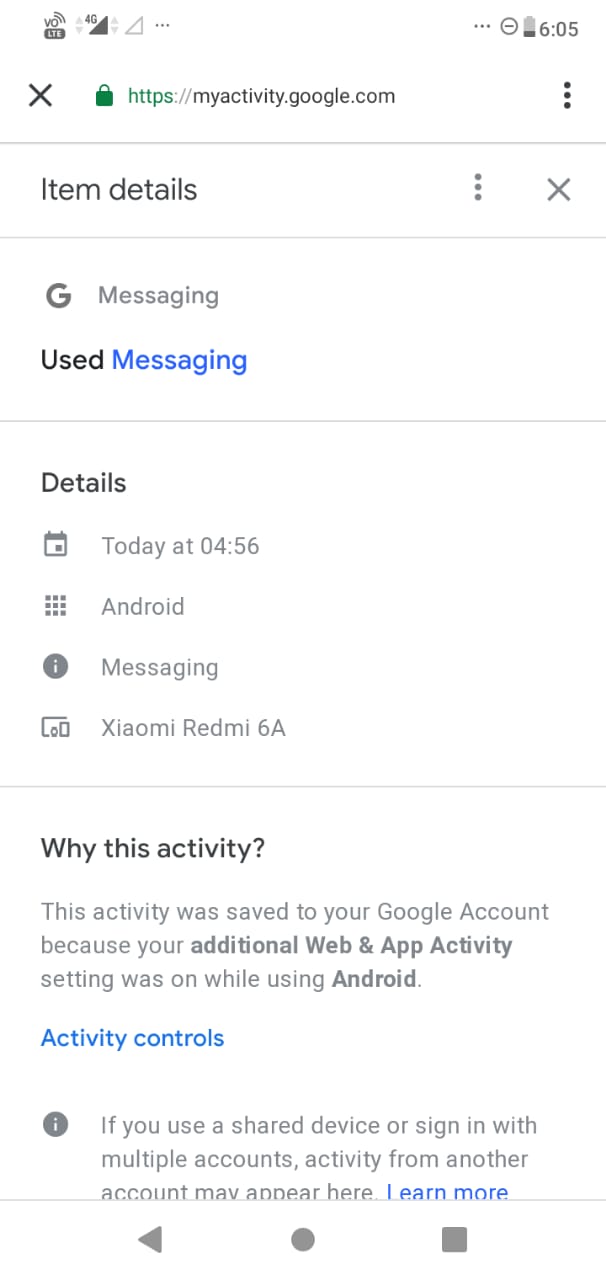This screenshot has height=1280, width=606.
Task: Open recent apps via square button
Action: tap(454, 1240)
